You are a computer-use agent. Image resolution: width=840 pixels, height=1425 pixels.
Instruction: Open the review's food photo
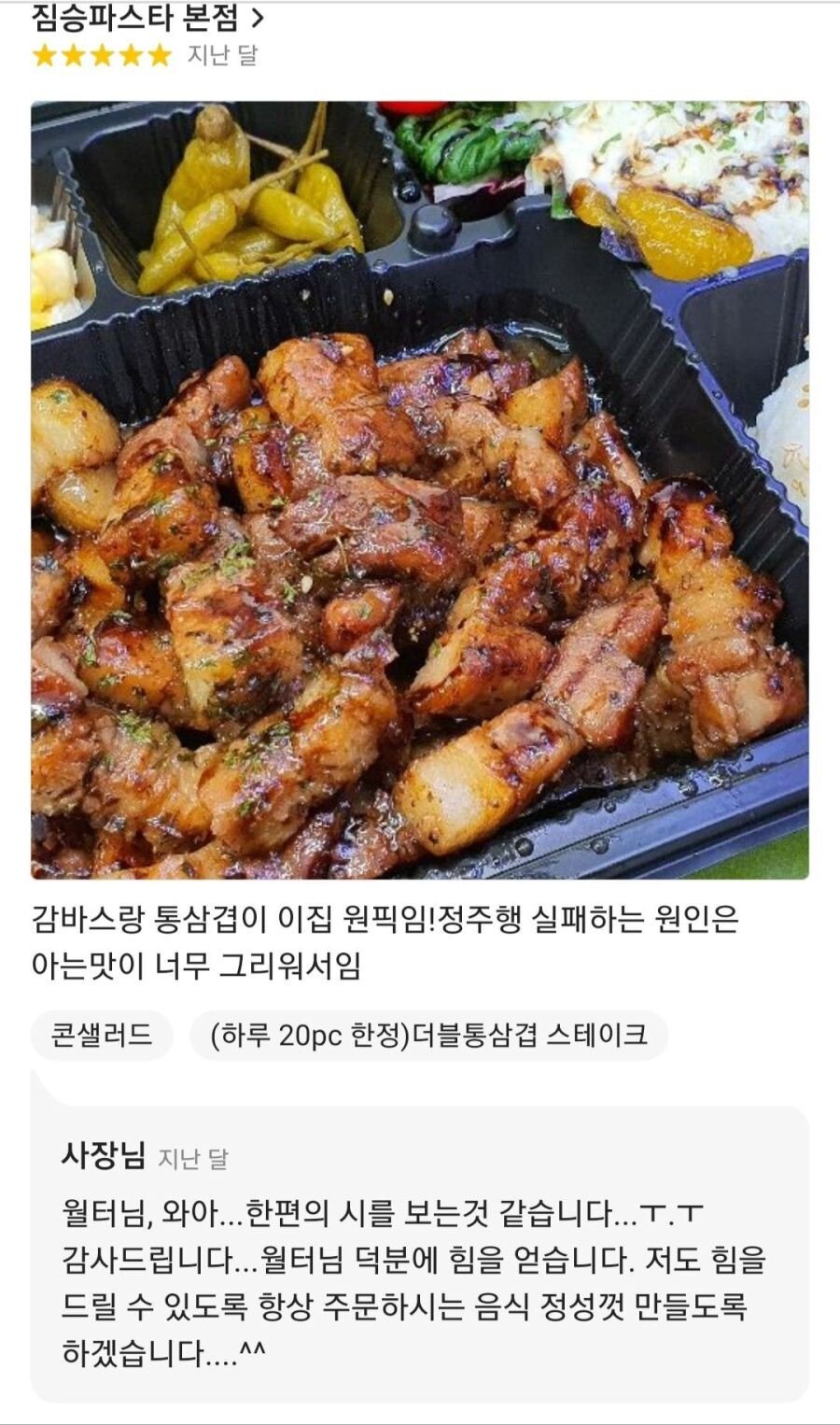point(420,490)
